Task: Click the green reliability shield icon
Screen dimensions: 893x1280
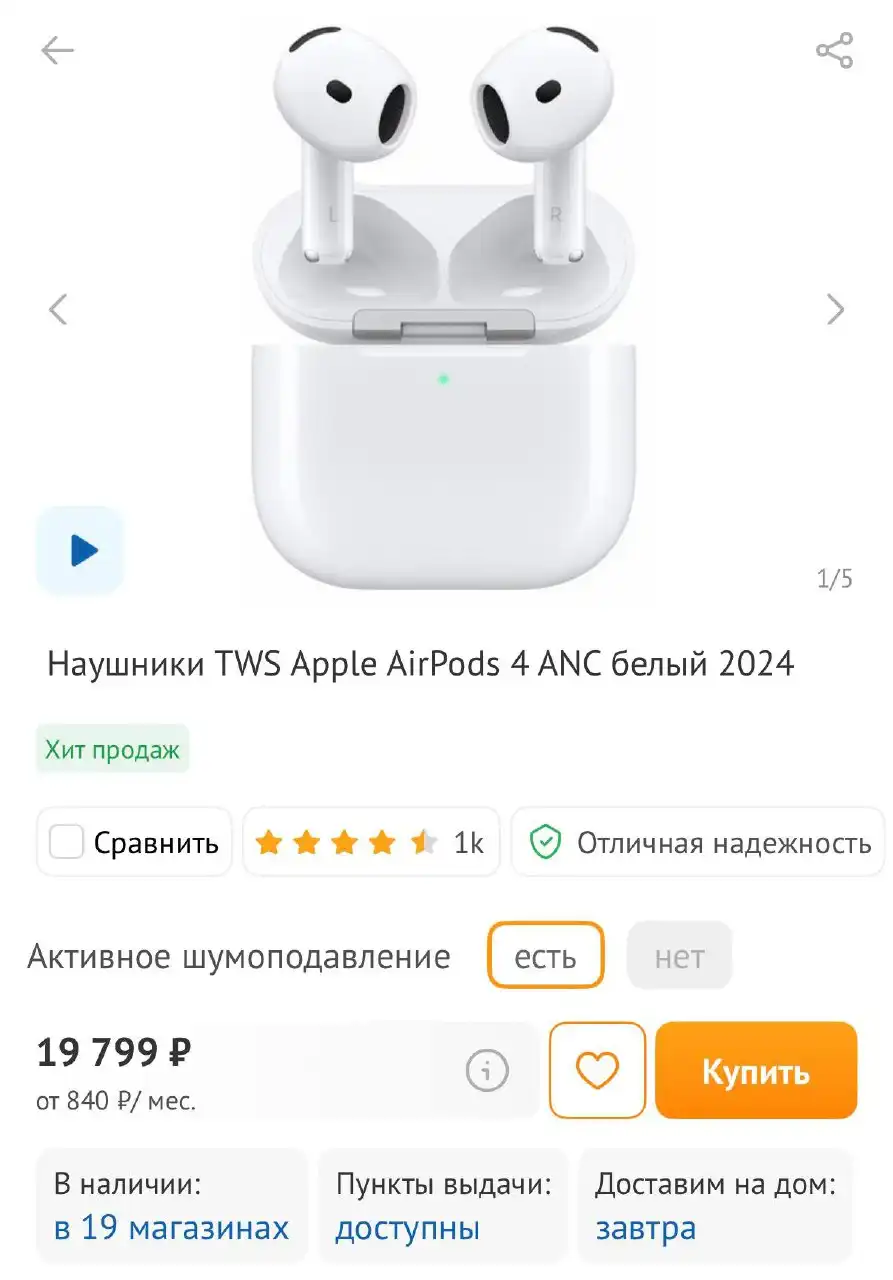Action: (x=546, y=843)
